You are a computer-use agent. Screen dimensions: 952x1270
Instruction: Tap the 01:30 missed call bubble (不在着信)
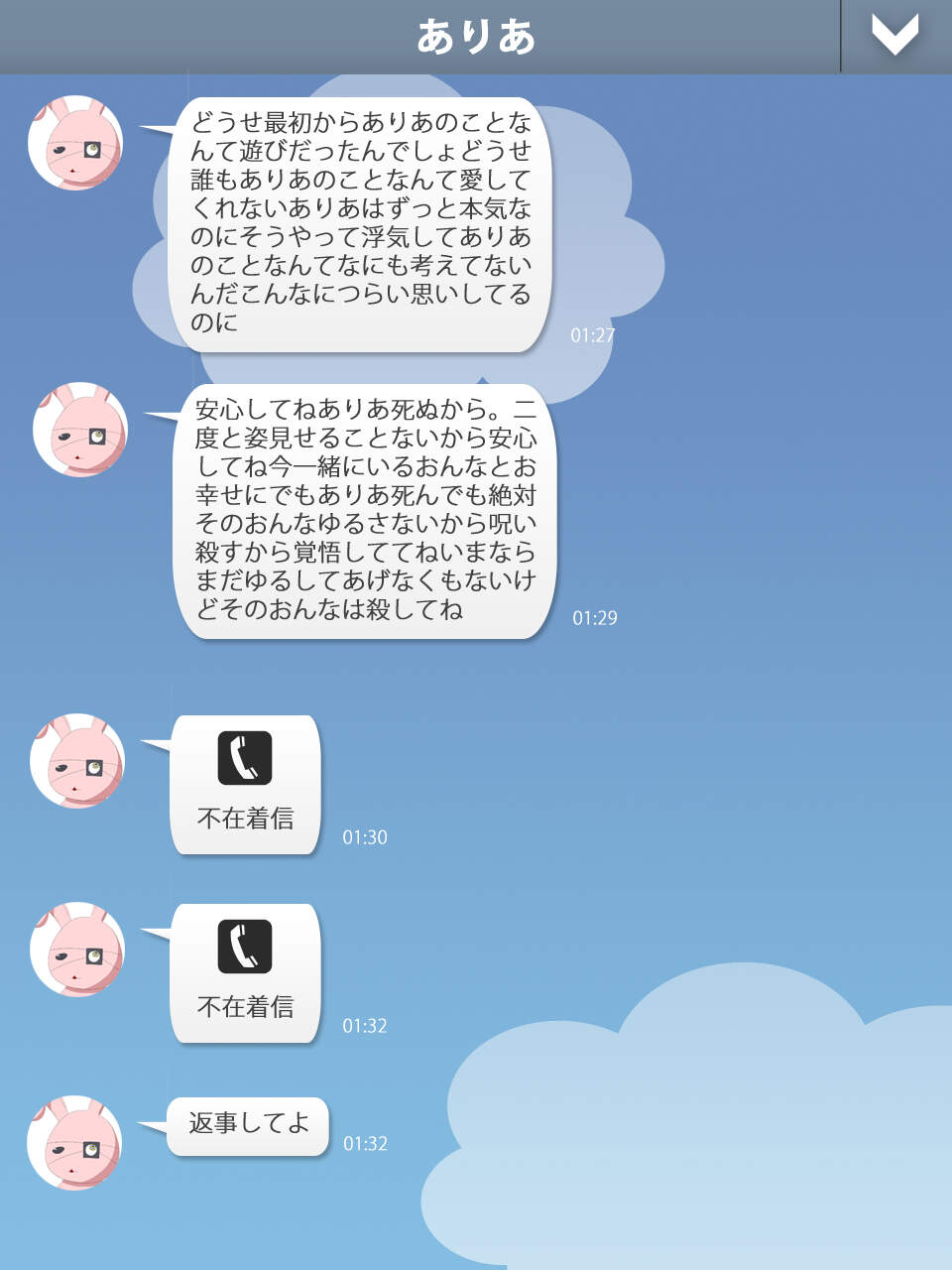point(245,784)
